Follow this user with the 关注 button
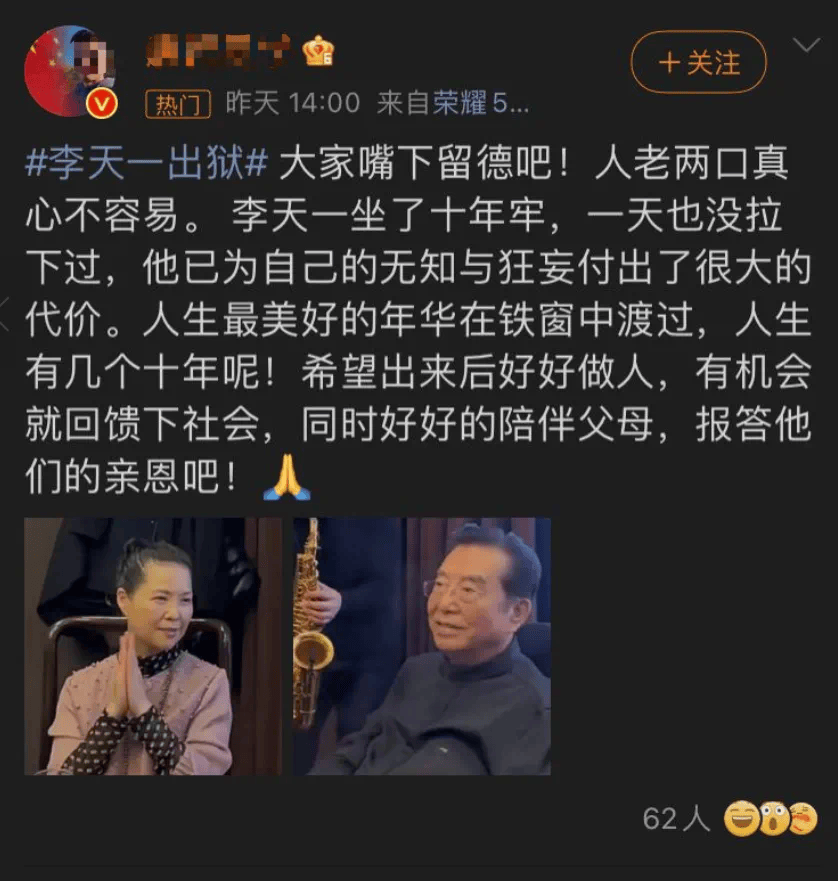Screen dimensions: 838x881 (x=698, y=63)
